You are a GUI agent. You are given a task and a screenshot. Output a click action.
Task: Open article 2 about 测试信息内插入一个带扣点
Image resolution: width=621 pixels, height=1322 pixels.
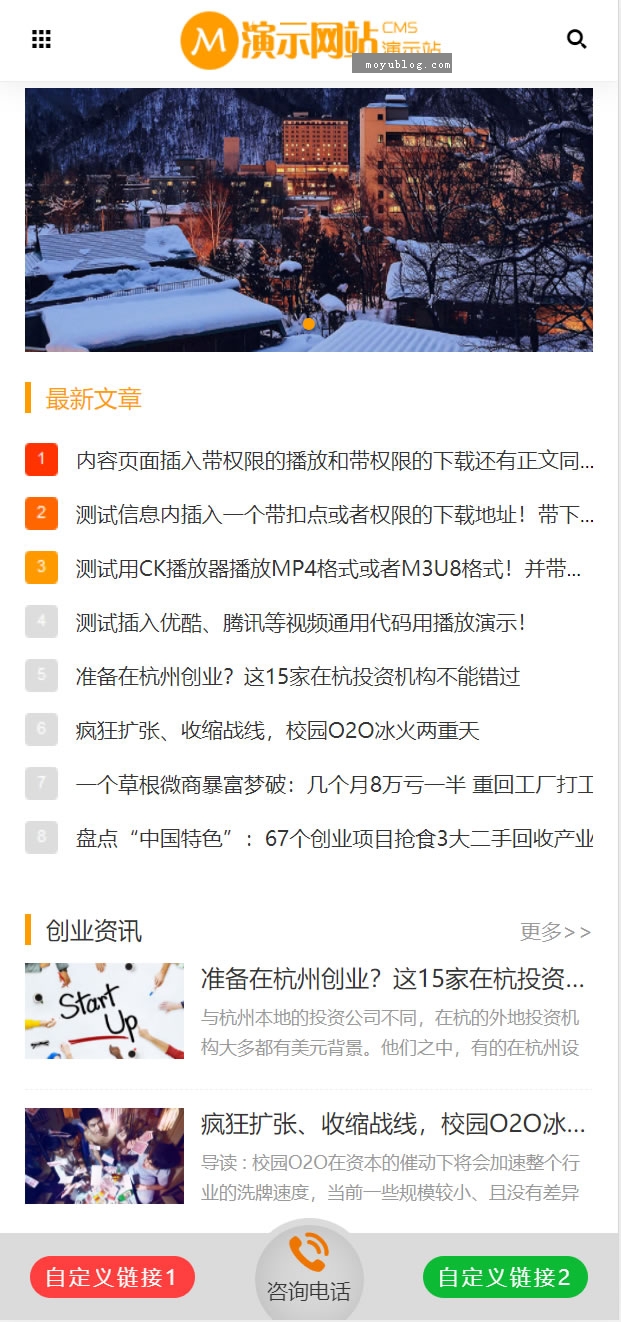pyautogui.click(x=334, y=515)
